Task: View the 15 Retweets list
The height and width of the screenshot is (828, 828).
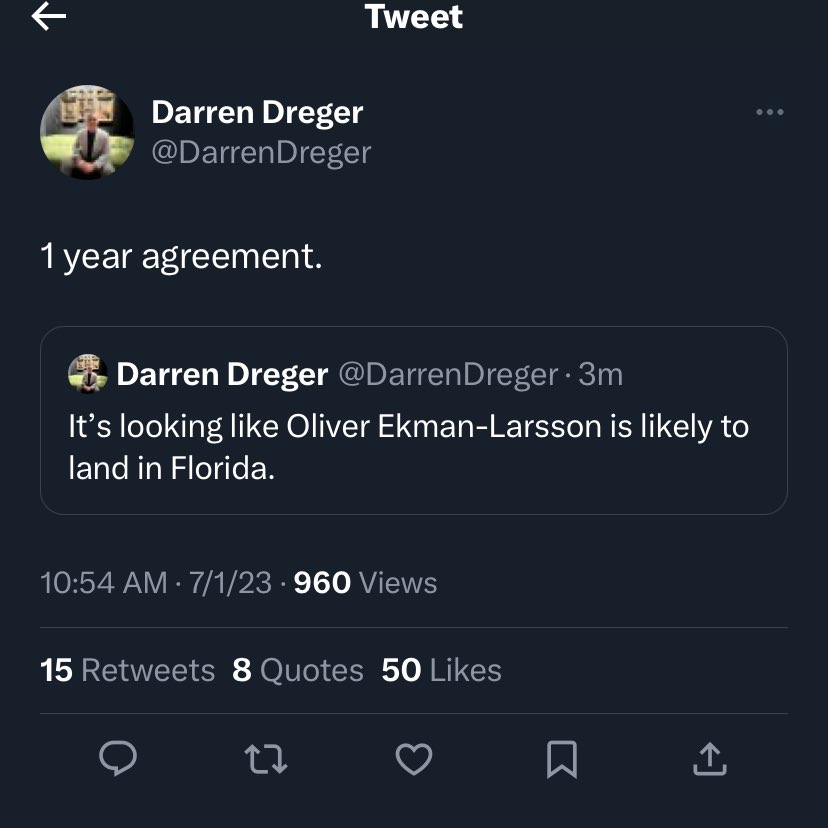Action: (127, 670)
